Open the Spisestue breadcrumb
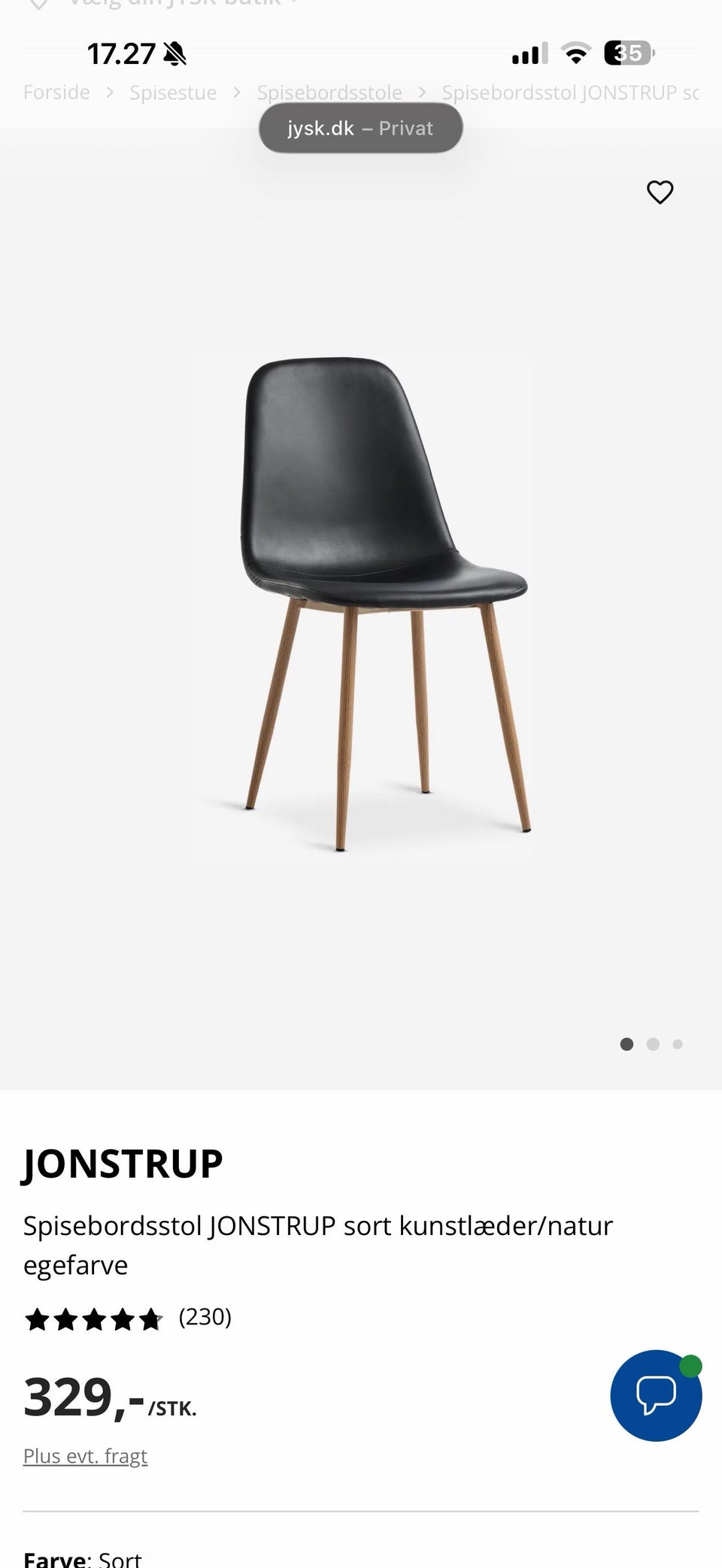The width and height of the screenshot is (722, 1568). click(x=173, y=92)
